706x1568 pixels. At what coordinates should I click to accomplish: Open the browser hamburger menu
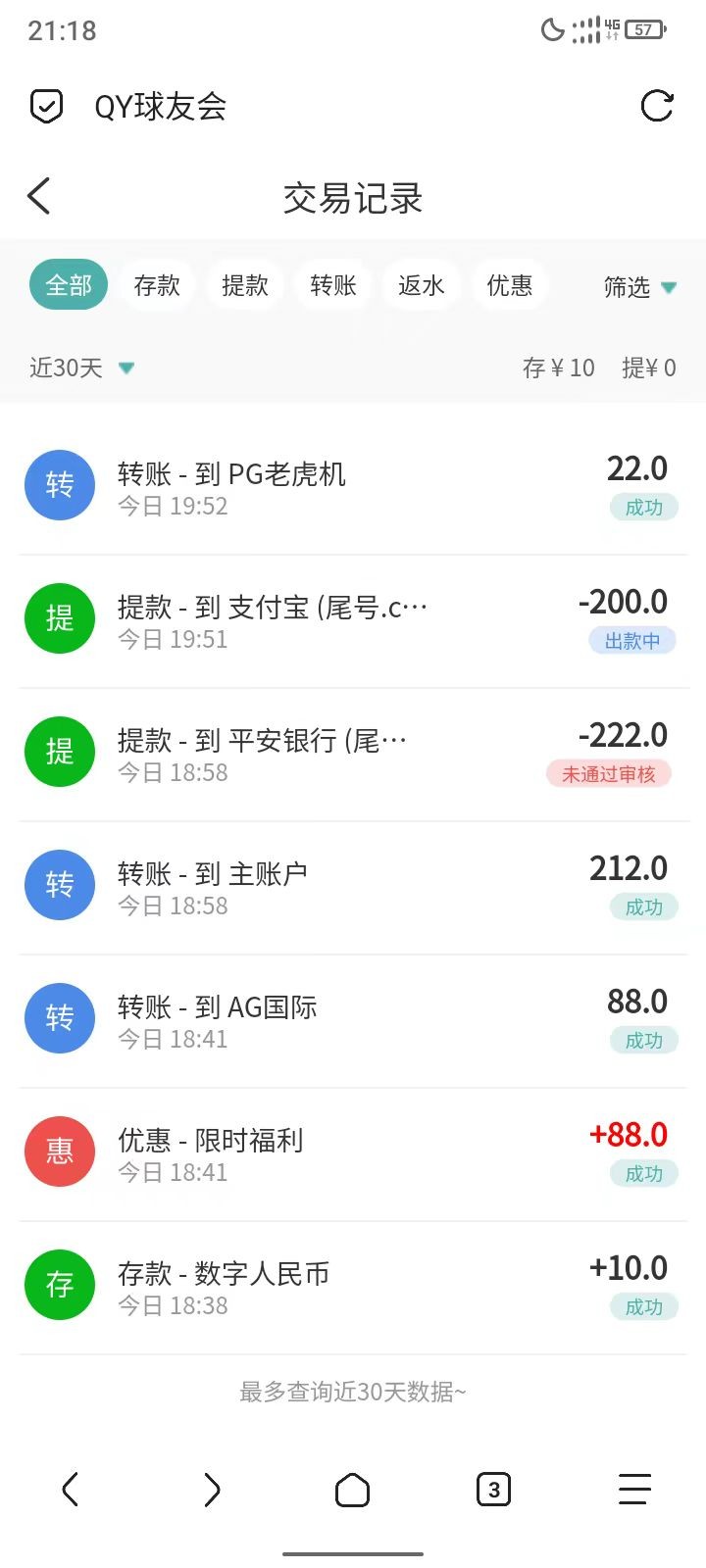point(634,1490)
